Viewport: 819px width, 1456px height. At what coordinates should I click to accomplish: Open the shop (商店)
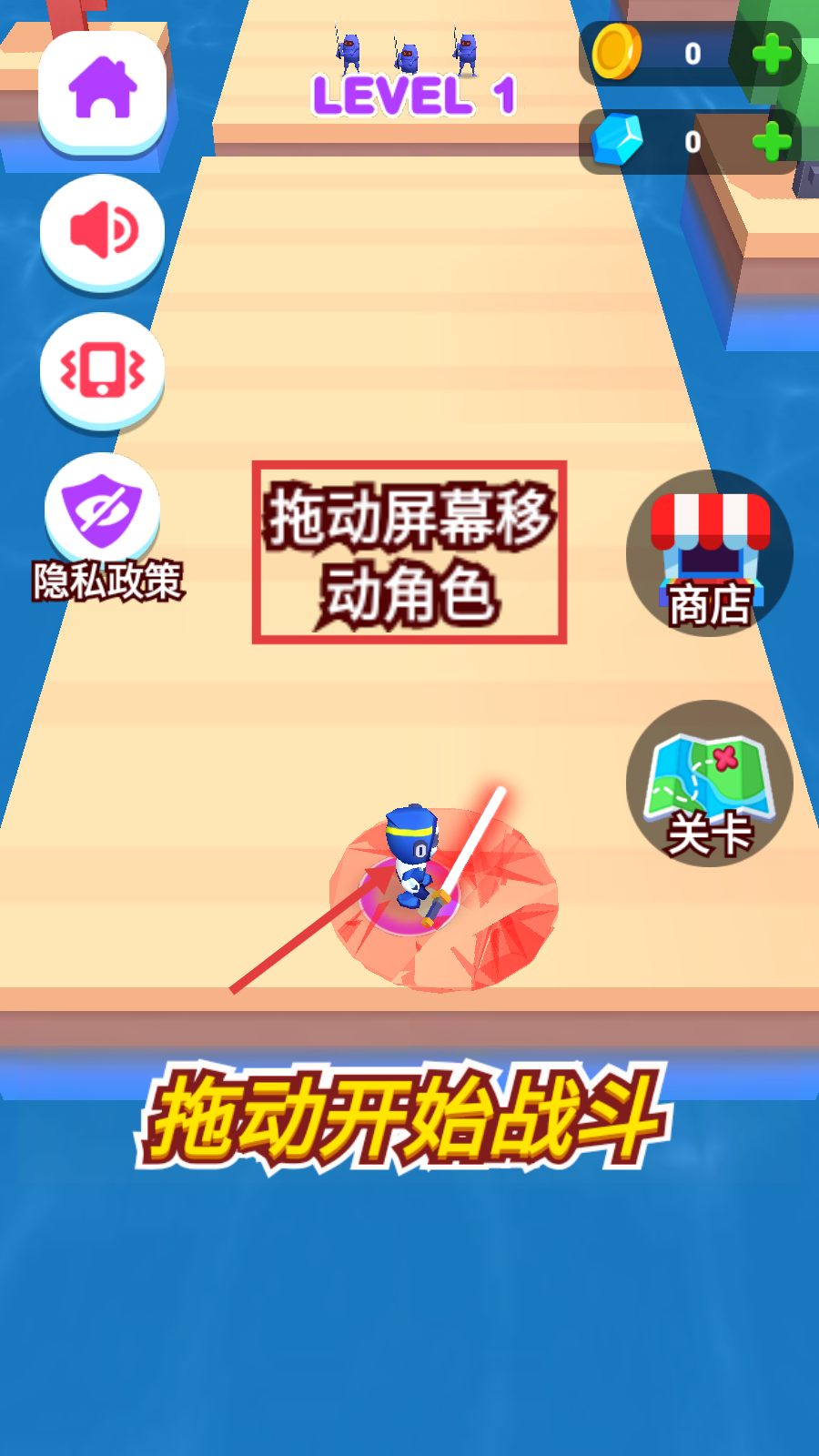tap(709, 553)
